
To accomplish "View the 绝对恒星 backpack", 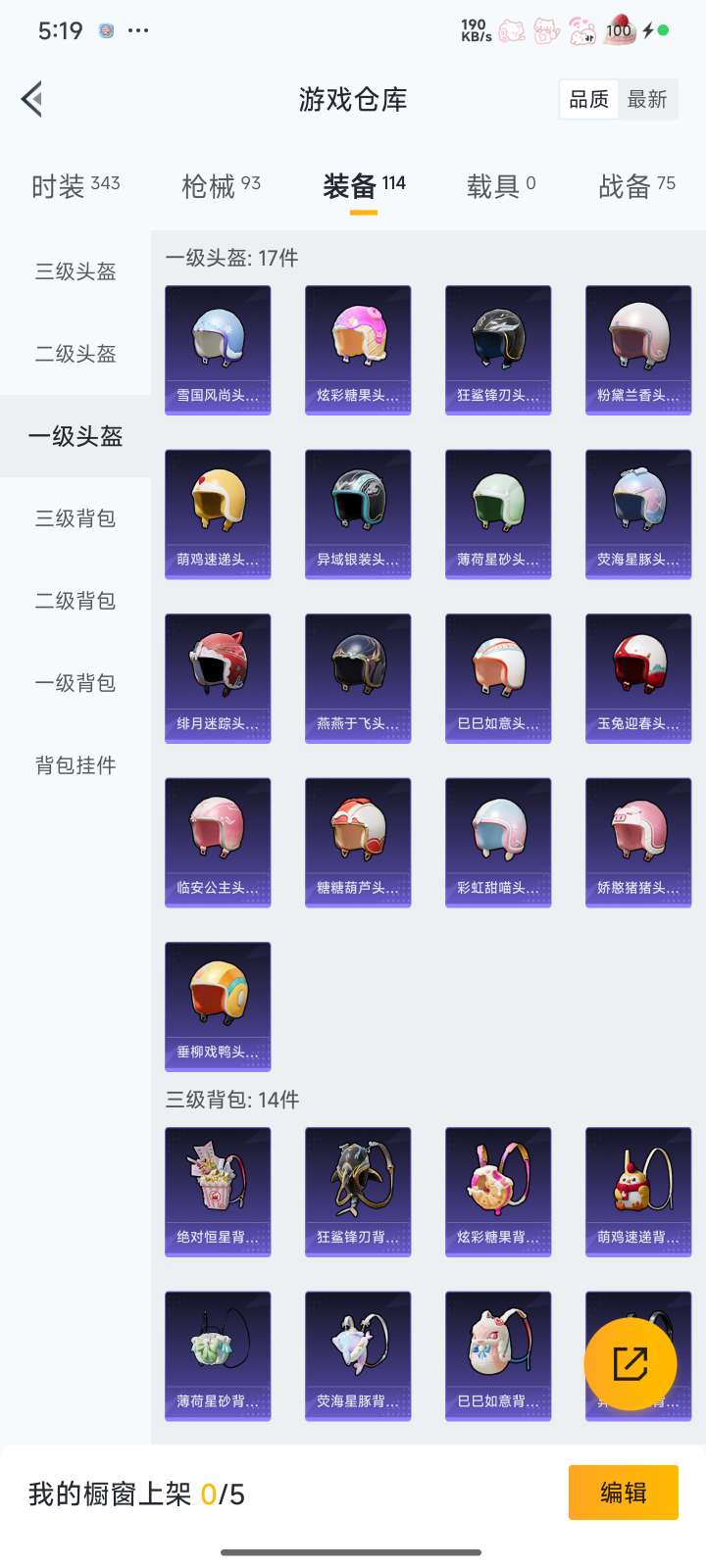I will pyautogui.click(x=218, y=1192).
